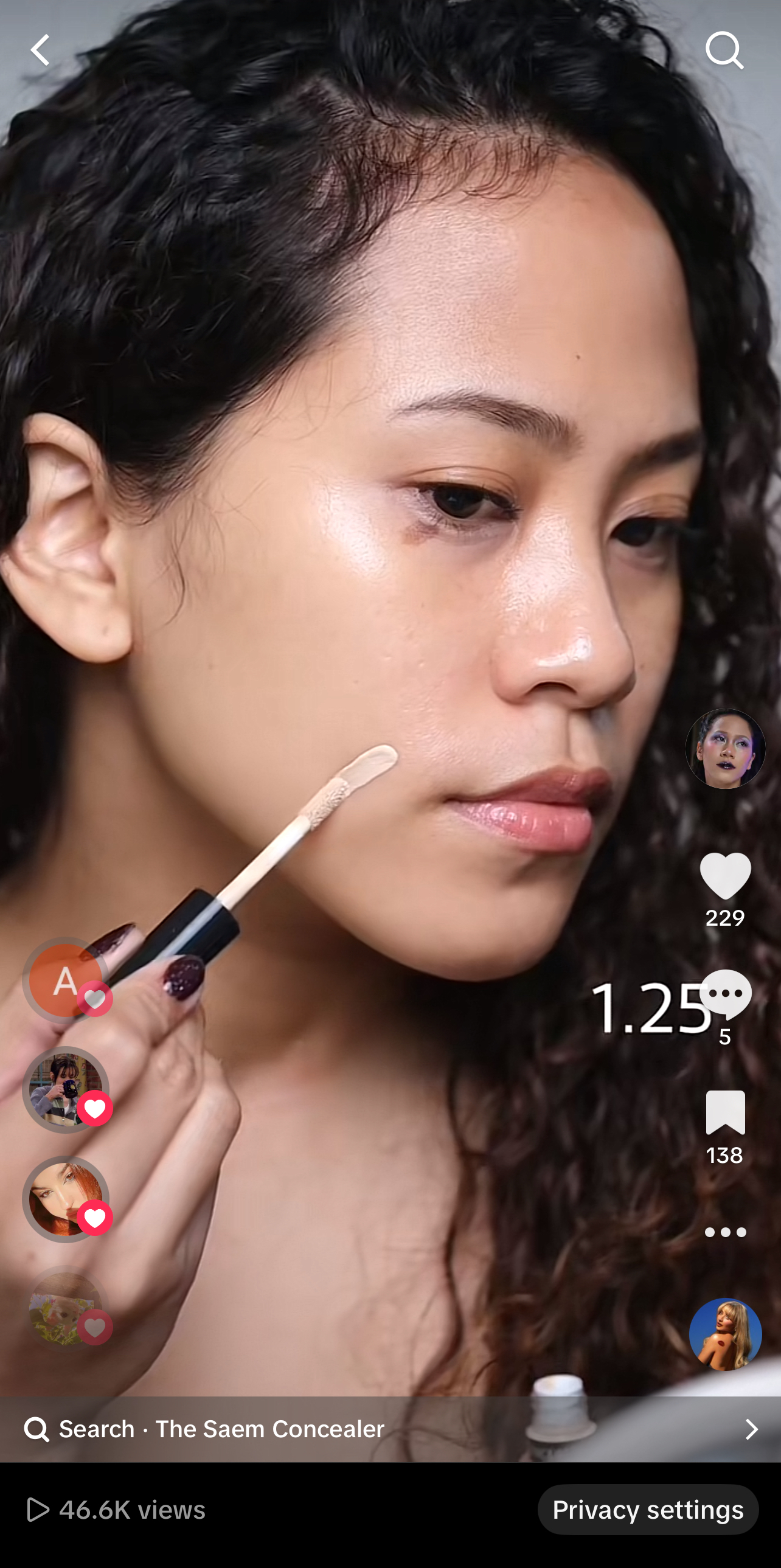View the 46.6K views analytics

(x=116, y=1510)
